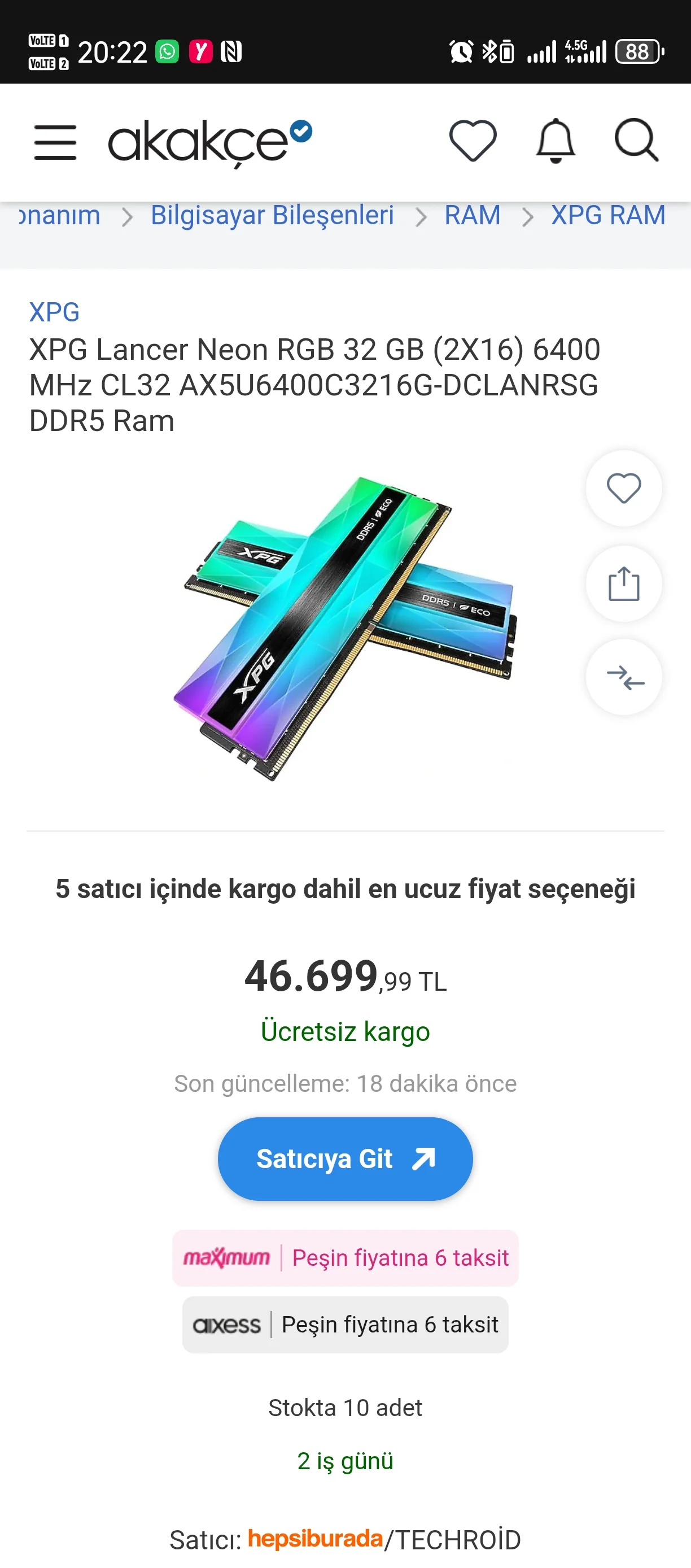
Task: Open Maximum 6 taksit offer
Action: coord(345,1257)
